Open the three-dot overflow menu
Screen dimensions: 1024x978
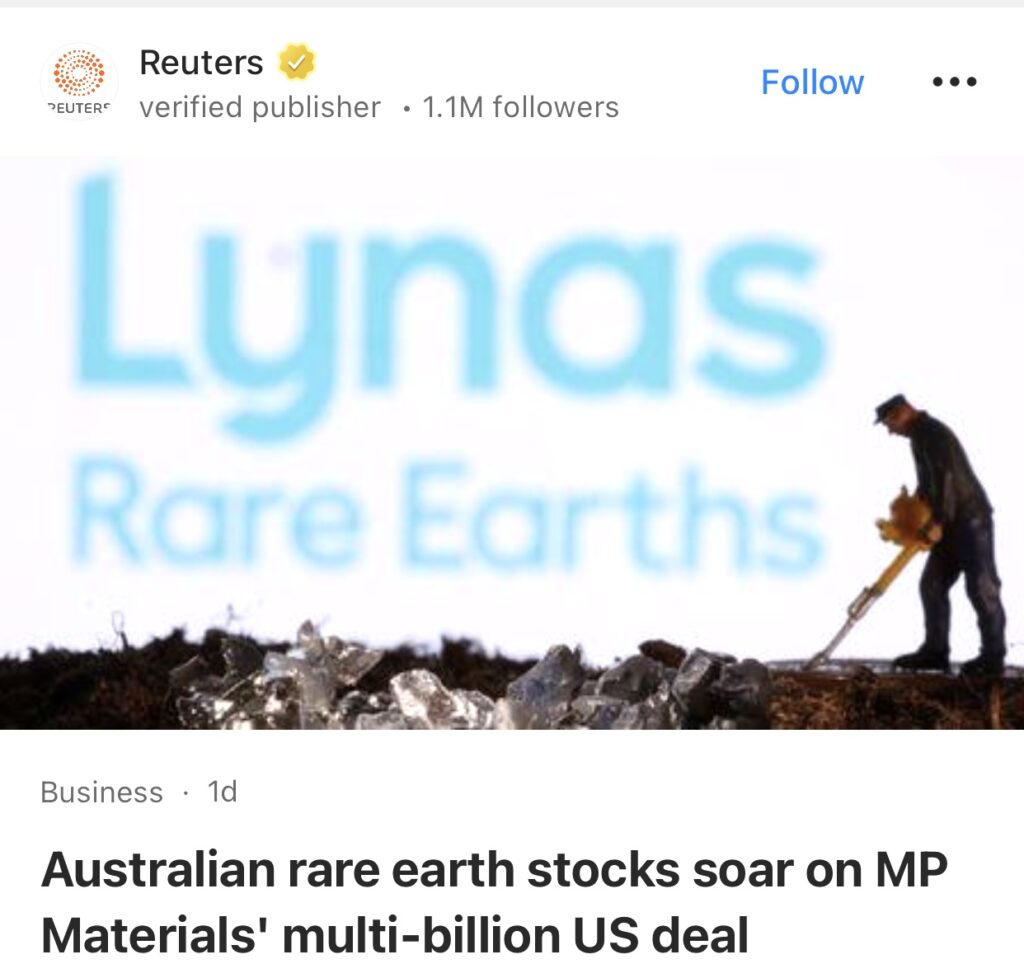click(x=954, y=82)
